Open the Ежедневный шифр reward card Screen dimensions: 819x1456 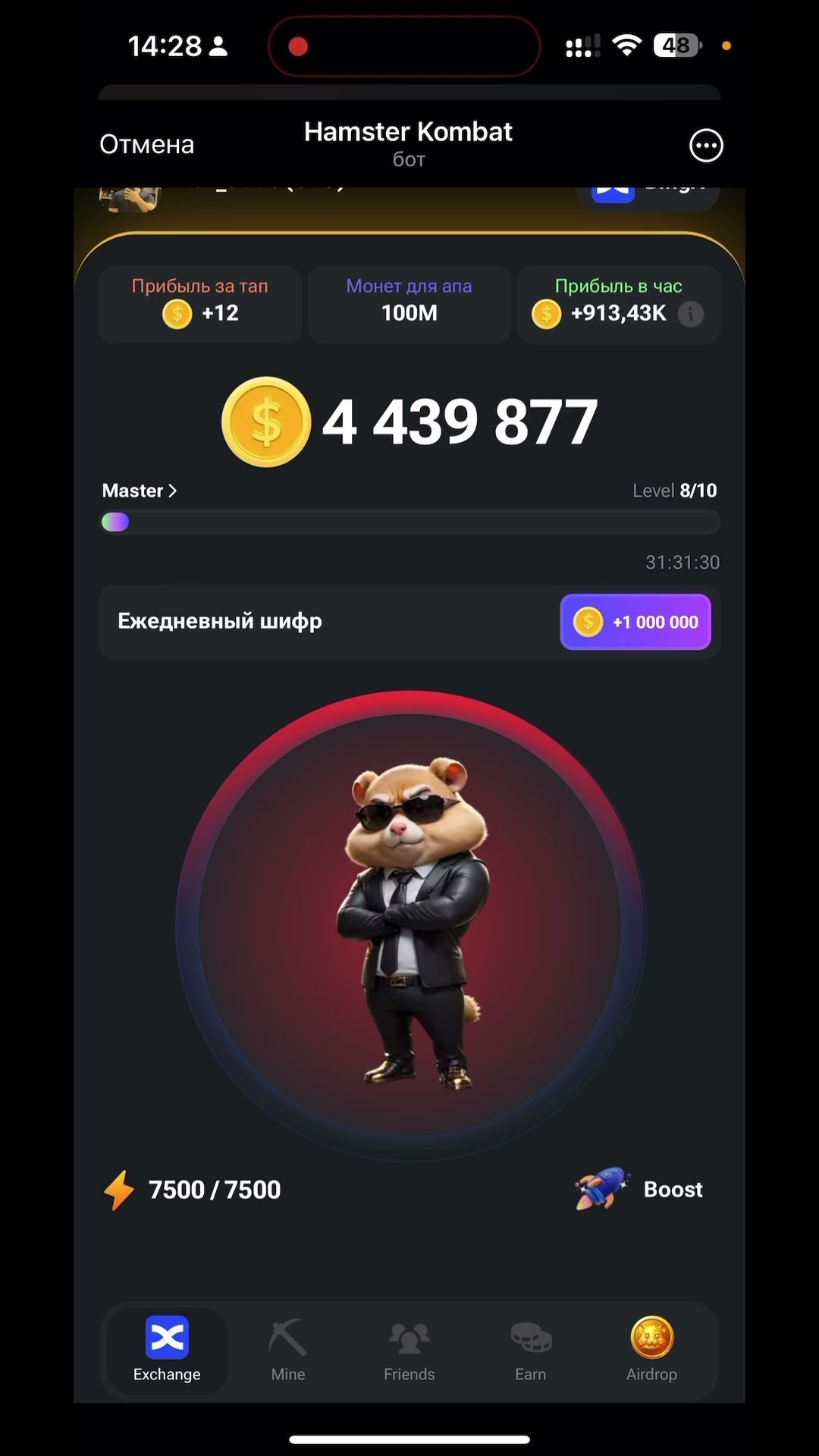point(409,622)
